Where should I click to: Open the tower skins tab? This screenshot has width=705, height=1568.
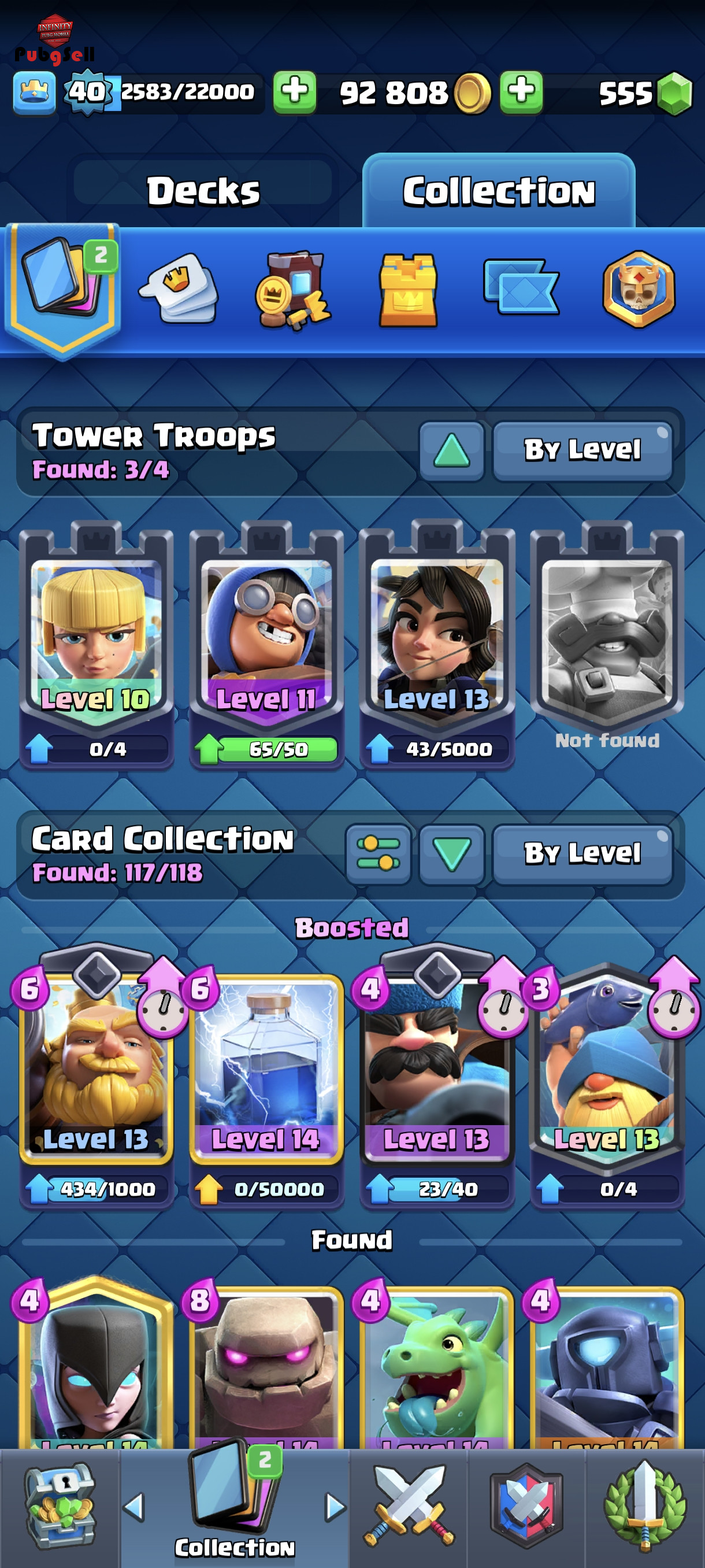coord(408,290)
